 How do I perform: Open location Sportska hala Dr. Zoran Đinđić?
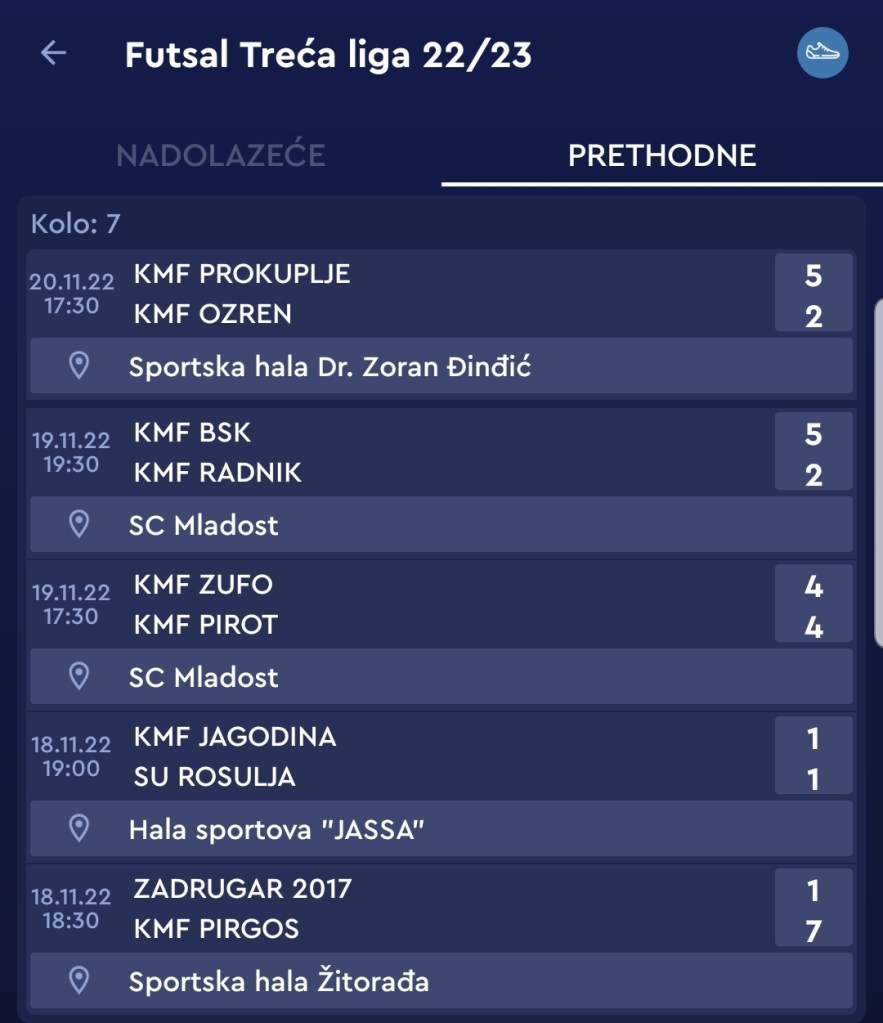click(440, 367)
